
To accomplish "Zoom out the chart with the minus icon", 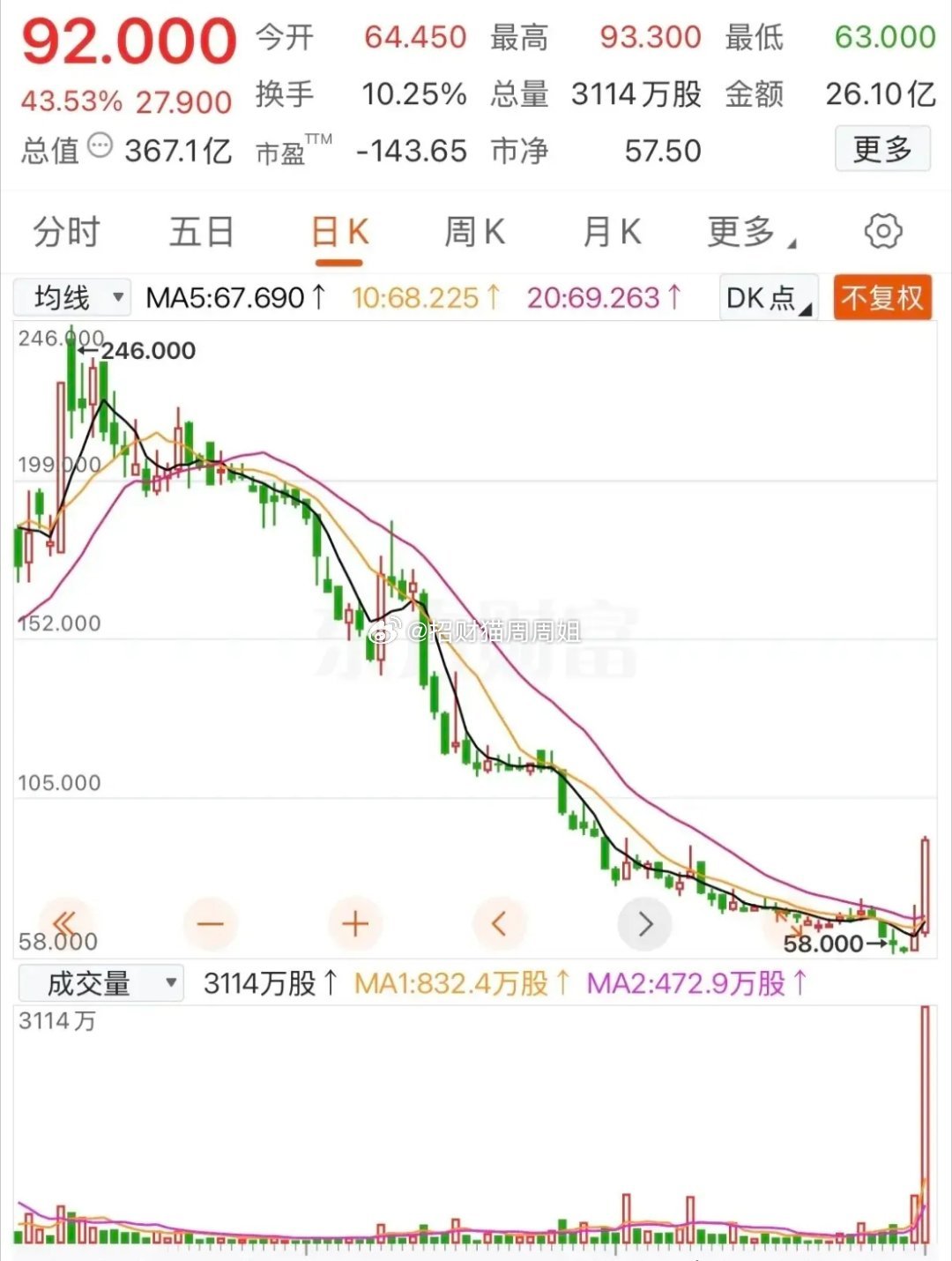I will point(210,923).
